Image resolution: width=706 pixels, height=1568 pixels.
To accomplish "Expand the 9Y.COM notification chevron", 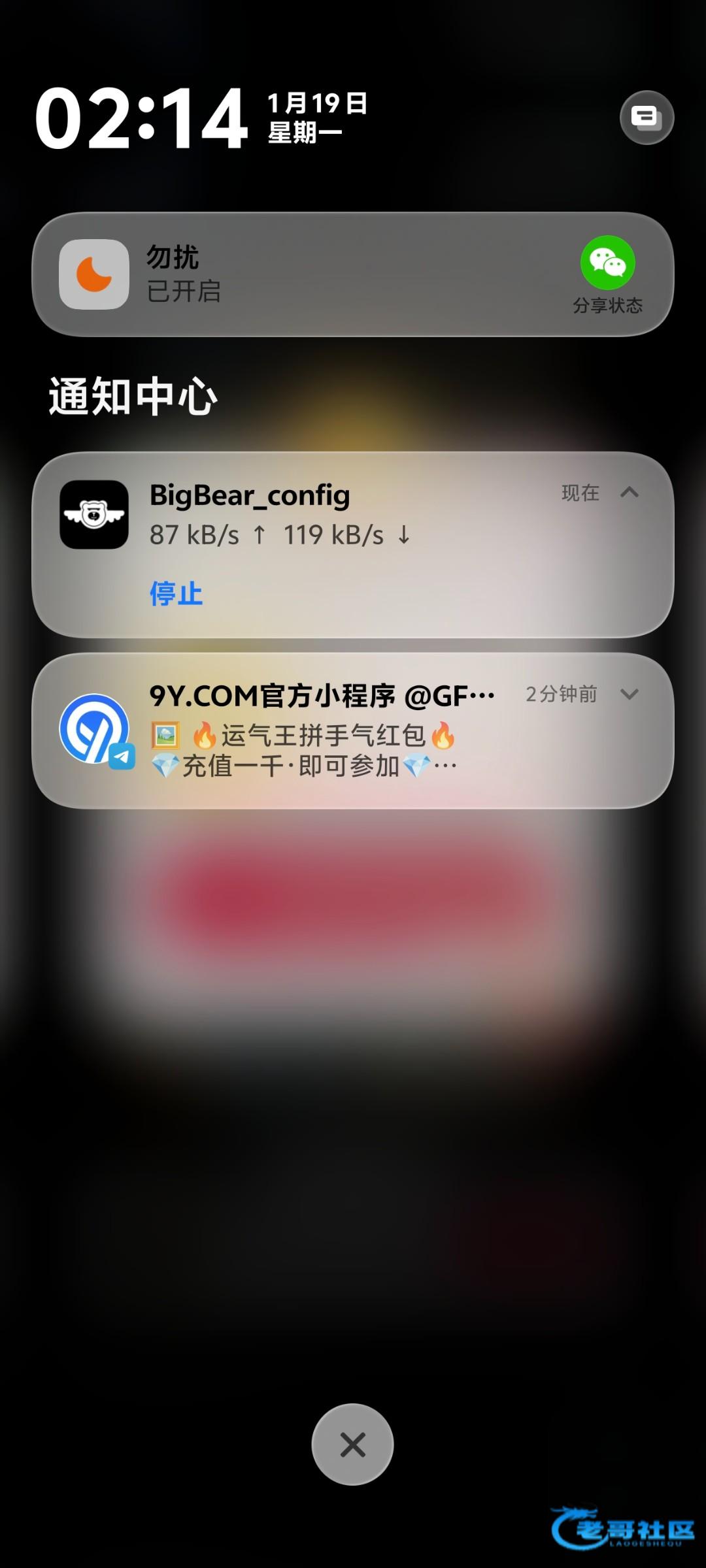I will pos(629,694).
